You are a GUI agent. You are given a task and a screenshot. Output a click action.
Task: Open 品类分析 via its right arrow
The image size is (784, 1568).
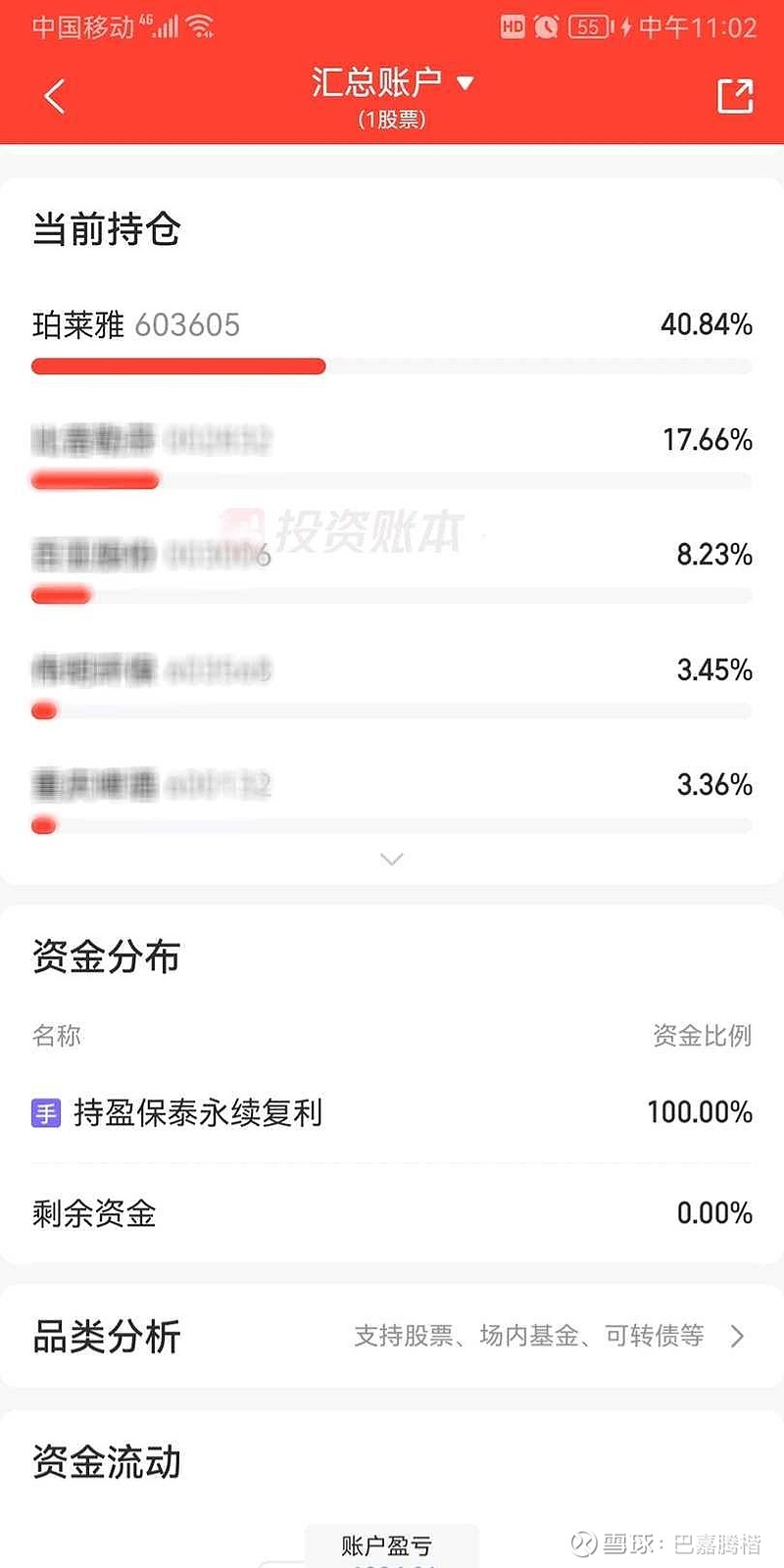point(736,1336)
